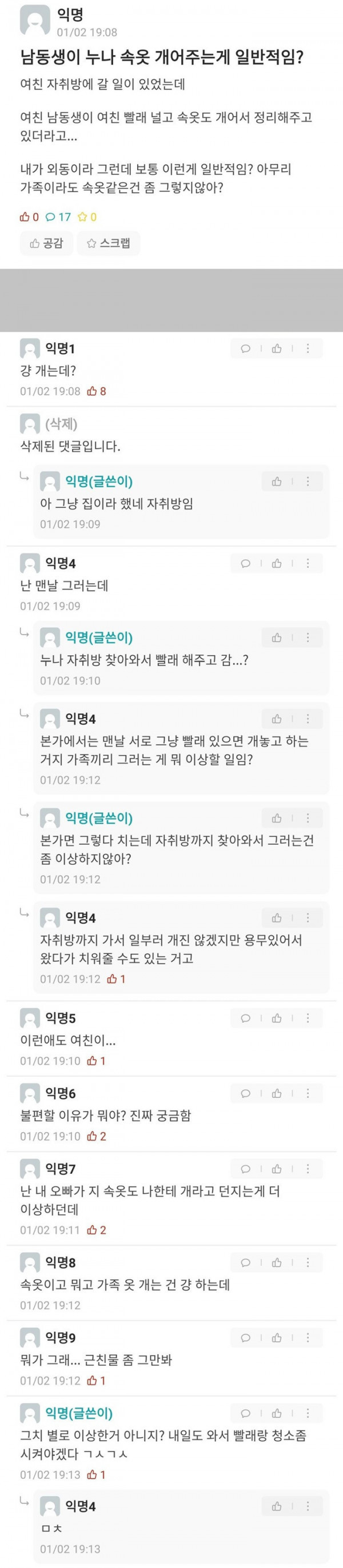
Task: Reply to 익명4's comment '난 맨날 그러는데'
Action: pyautogui.click(x=245, y=564)
